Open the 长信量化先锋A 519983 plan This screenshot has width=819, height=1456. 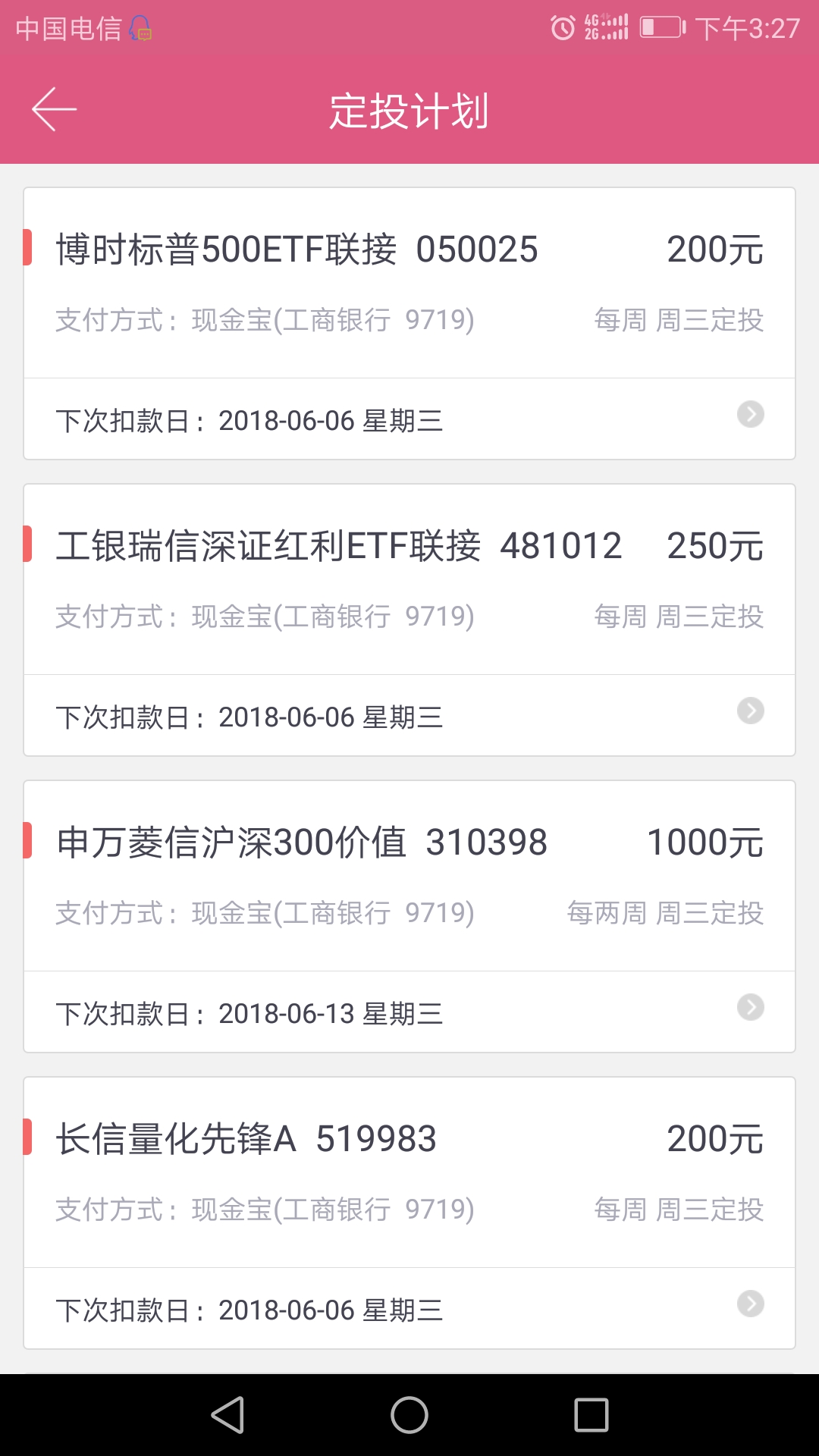[x=409, y=1213]
